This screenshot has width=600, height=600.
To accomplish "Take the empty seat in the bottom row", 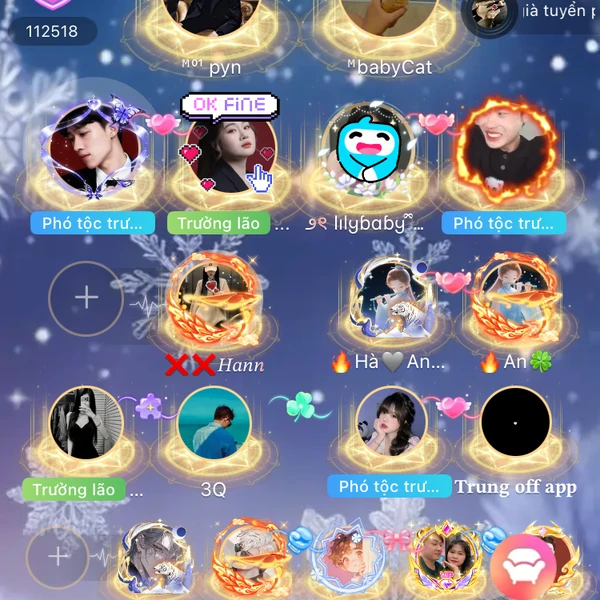I will point(58,557).
